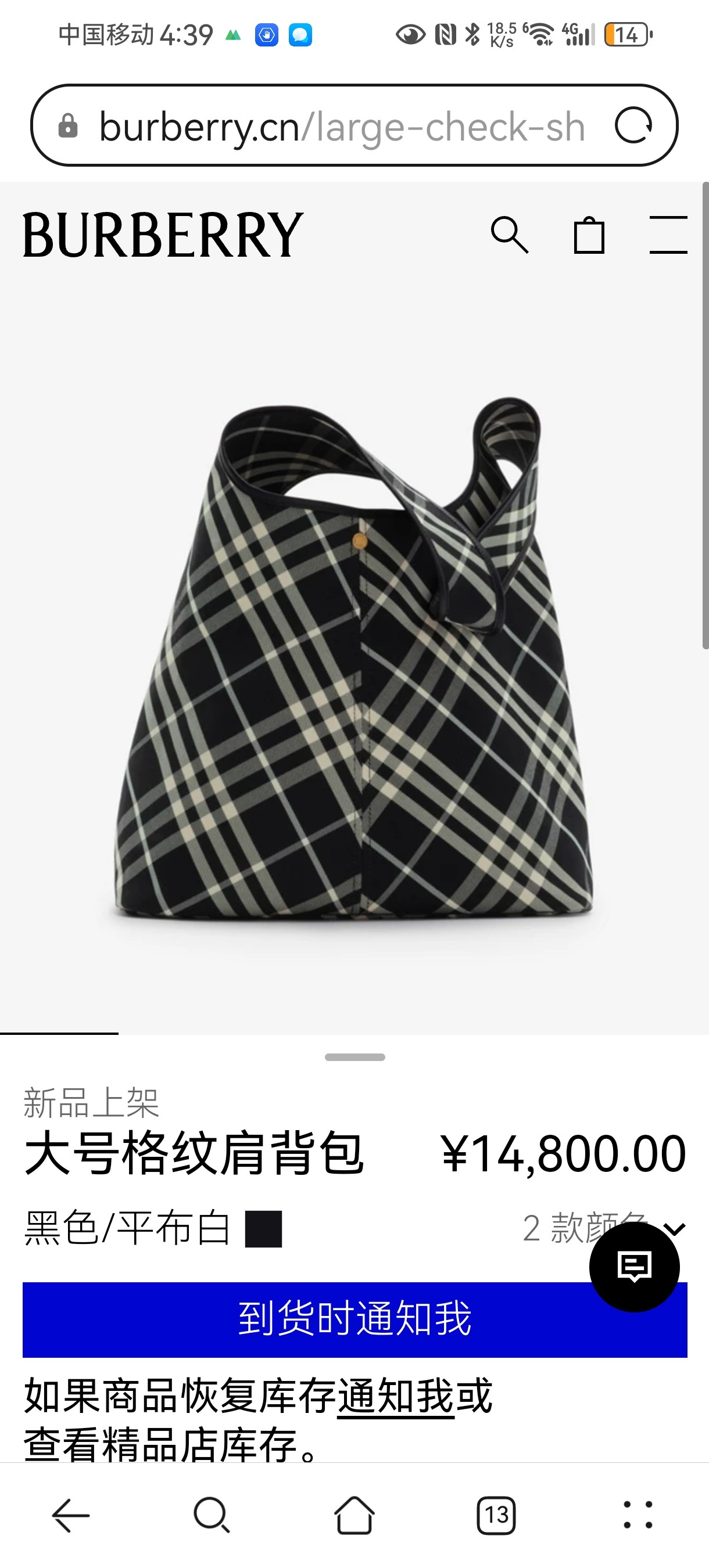Image resolution: width=709 pixels, height=1568 pixels.
Task: Open the browser four-dot menu
Action: (x=638, y=1515)
